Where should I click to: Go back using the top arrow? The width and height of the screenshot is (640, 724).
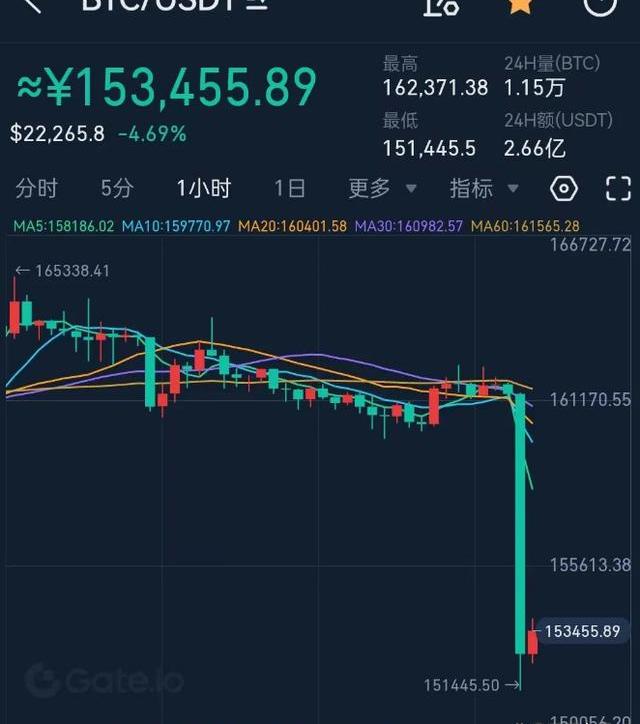(x=32, y=5)
